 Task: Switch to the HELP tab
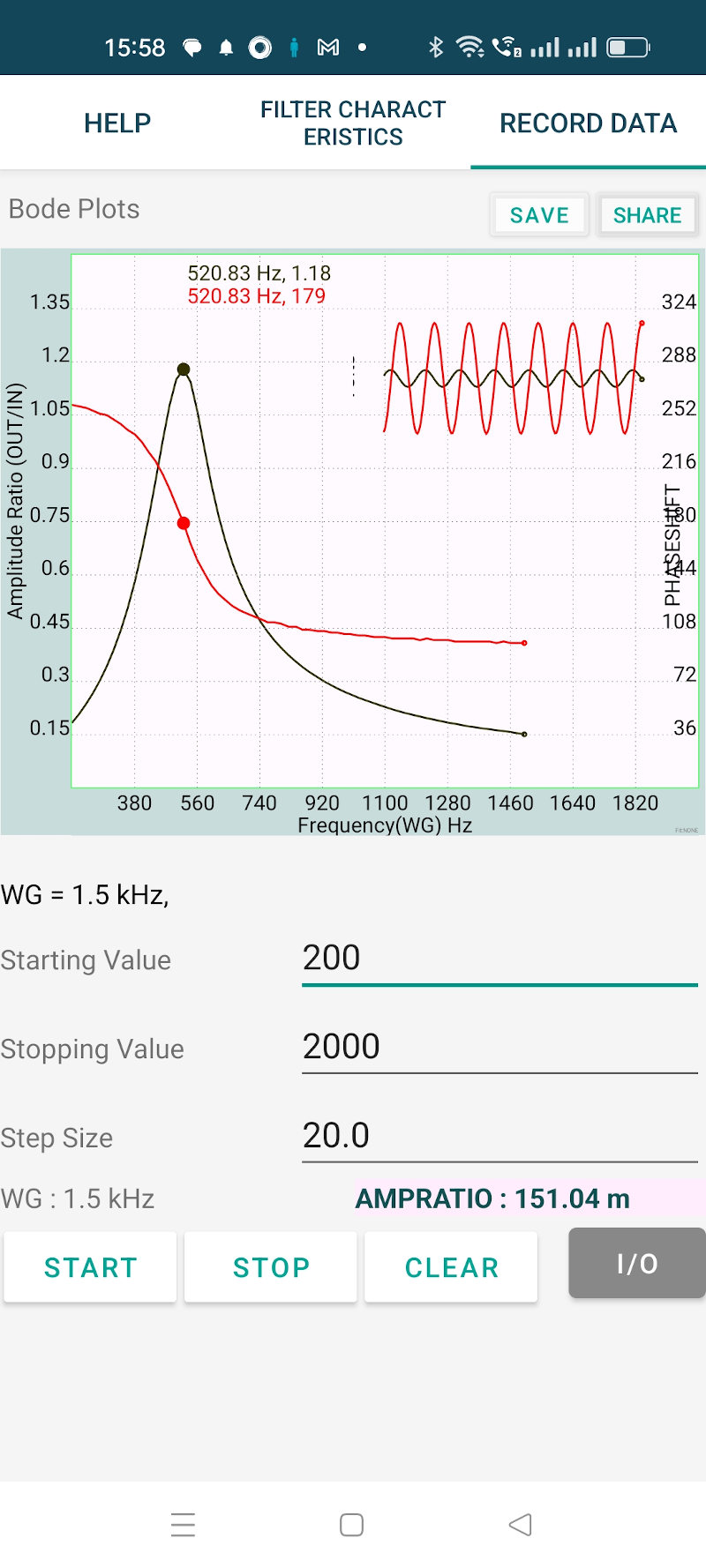click(x=116, y=123)
